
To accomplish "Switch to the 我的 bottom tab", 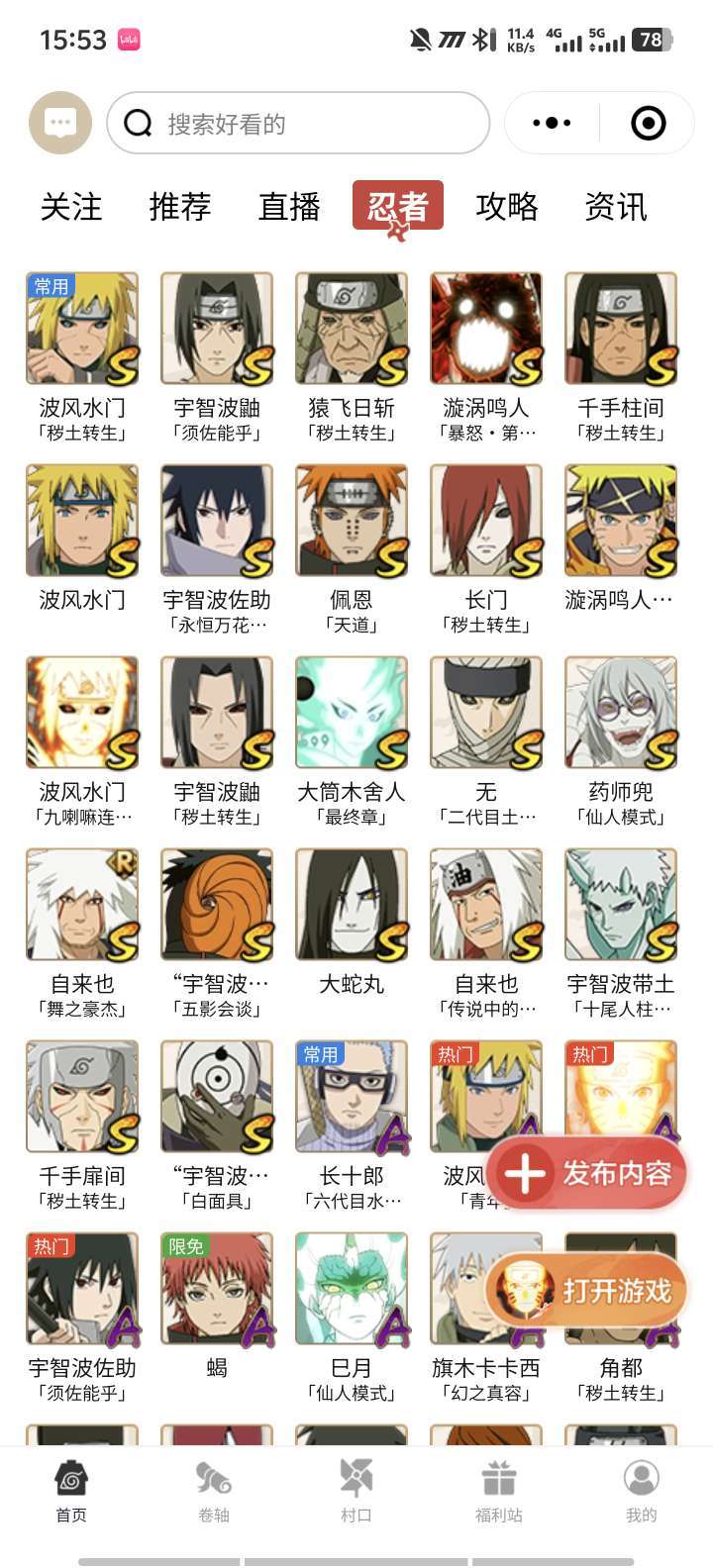I will click(x=642, y=1493).
